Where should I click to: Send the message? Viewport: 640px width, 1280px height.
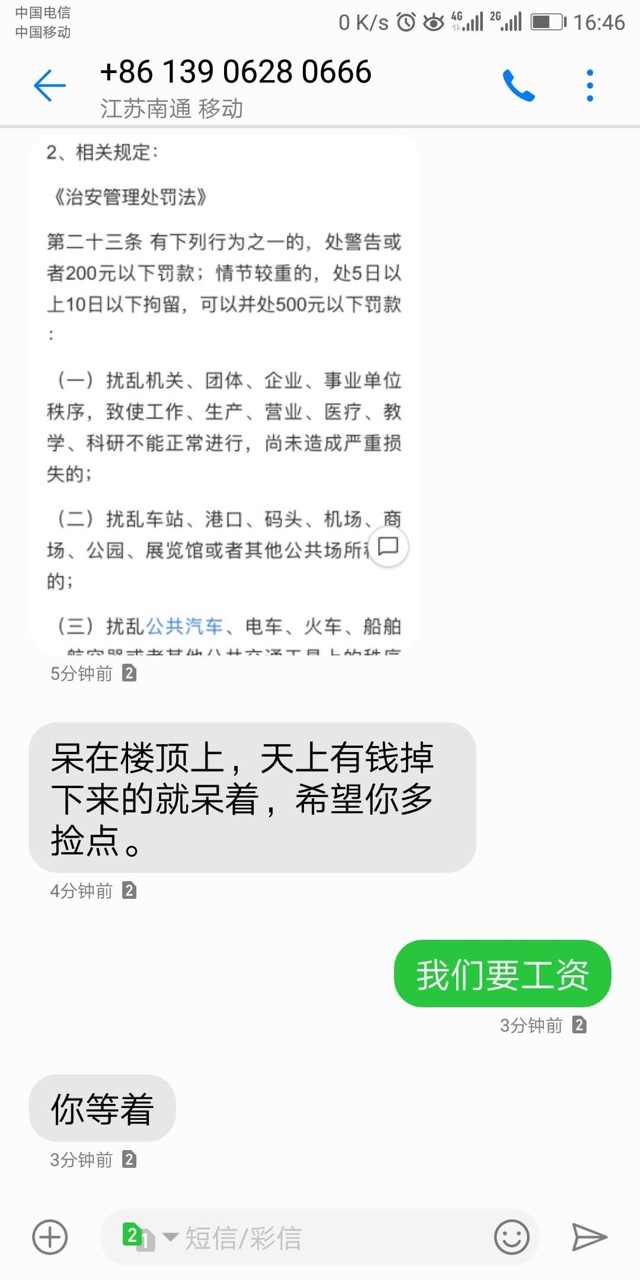589,1237
